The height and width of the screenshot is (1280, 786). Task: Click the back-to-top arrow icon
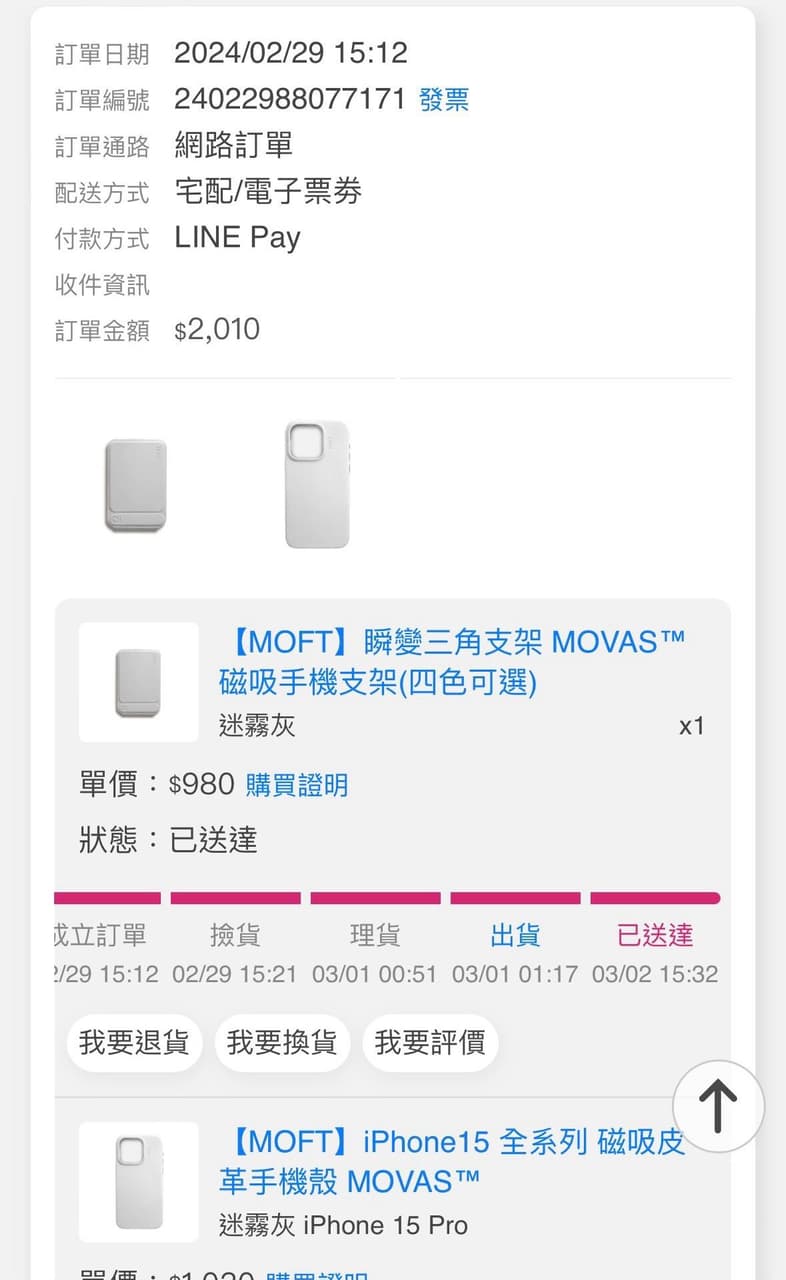[718, 1107]
